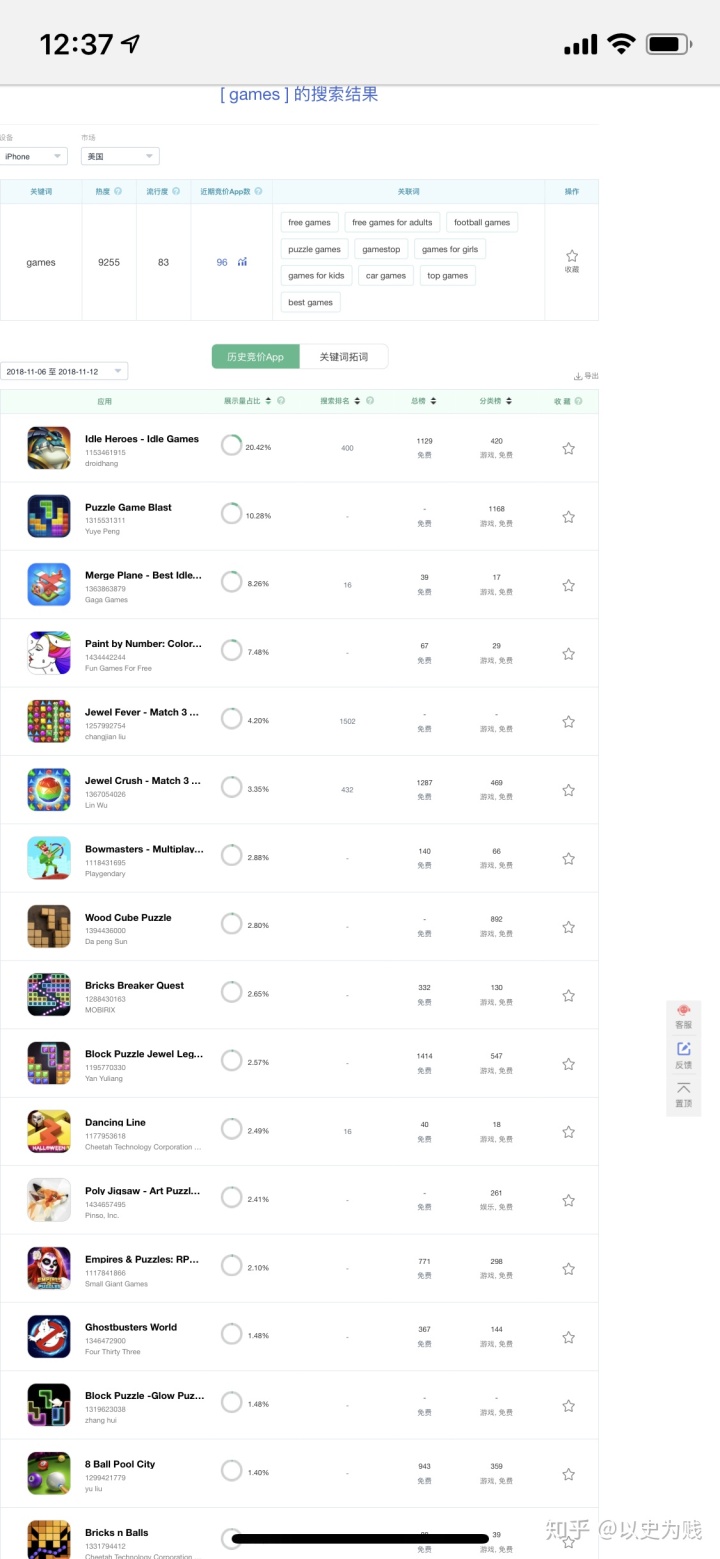Viewport: 720px width, 1559px height.
Task: Sort the list by 总榜 ranking
Action: click(425, 401)
